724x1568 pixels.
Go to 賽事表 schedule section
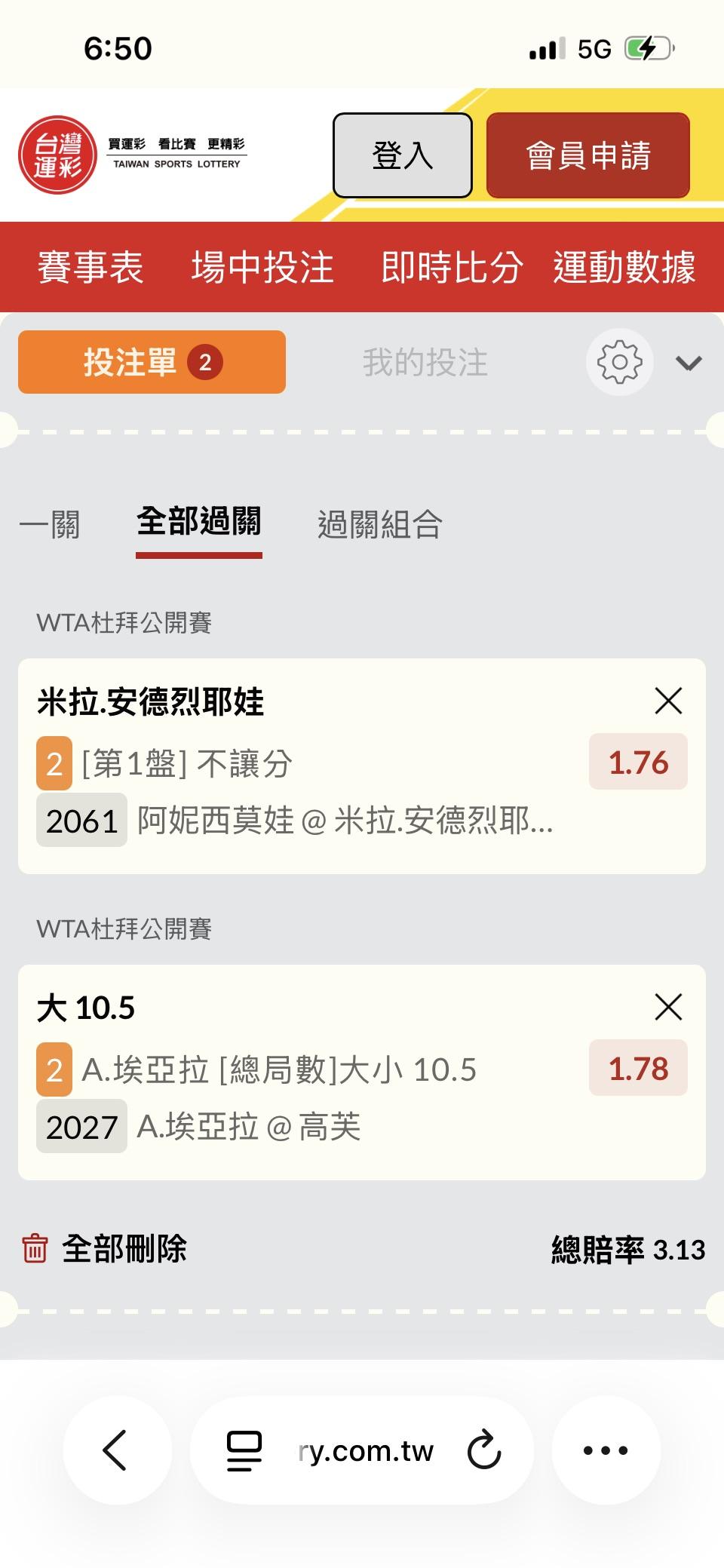click(90, 267)
